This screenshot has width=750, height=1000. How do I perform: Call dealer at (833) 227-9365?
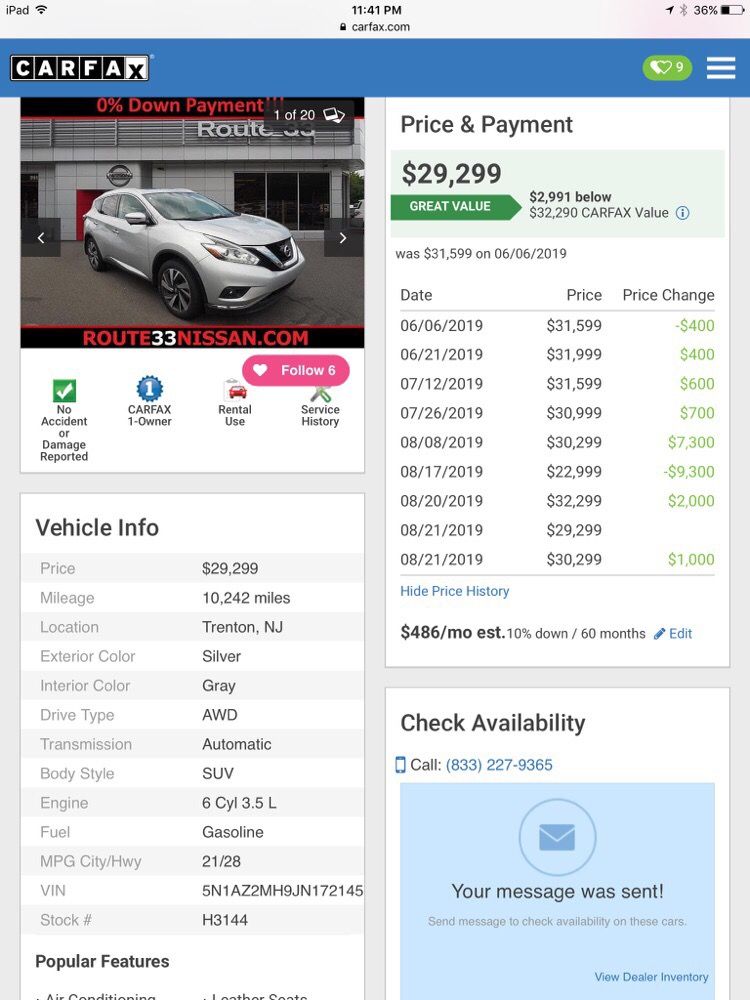coord(498,765)
